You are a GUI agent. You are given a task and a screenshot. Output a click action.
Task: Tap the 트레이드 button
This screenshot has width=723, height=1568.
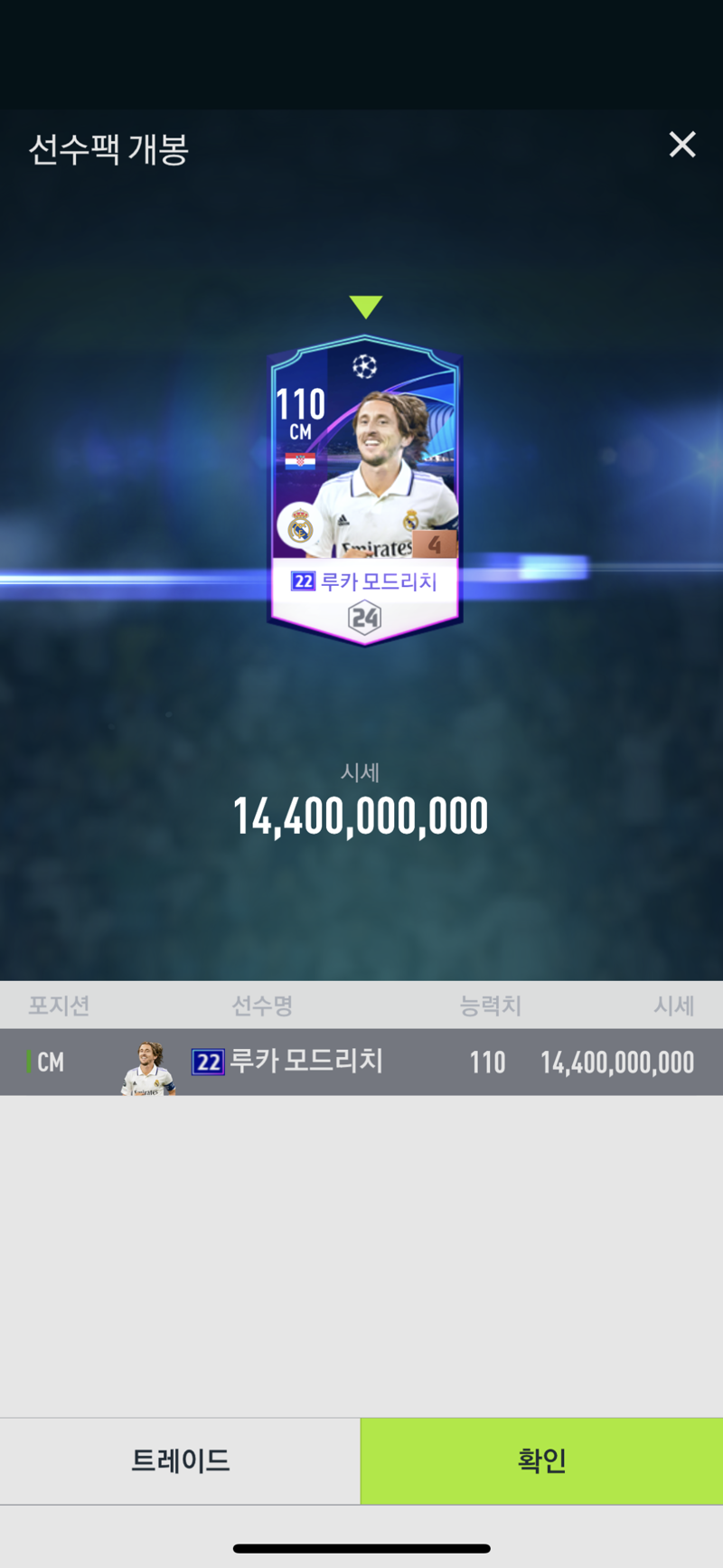[180, 1460]
